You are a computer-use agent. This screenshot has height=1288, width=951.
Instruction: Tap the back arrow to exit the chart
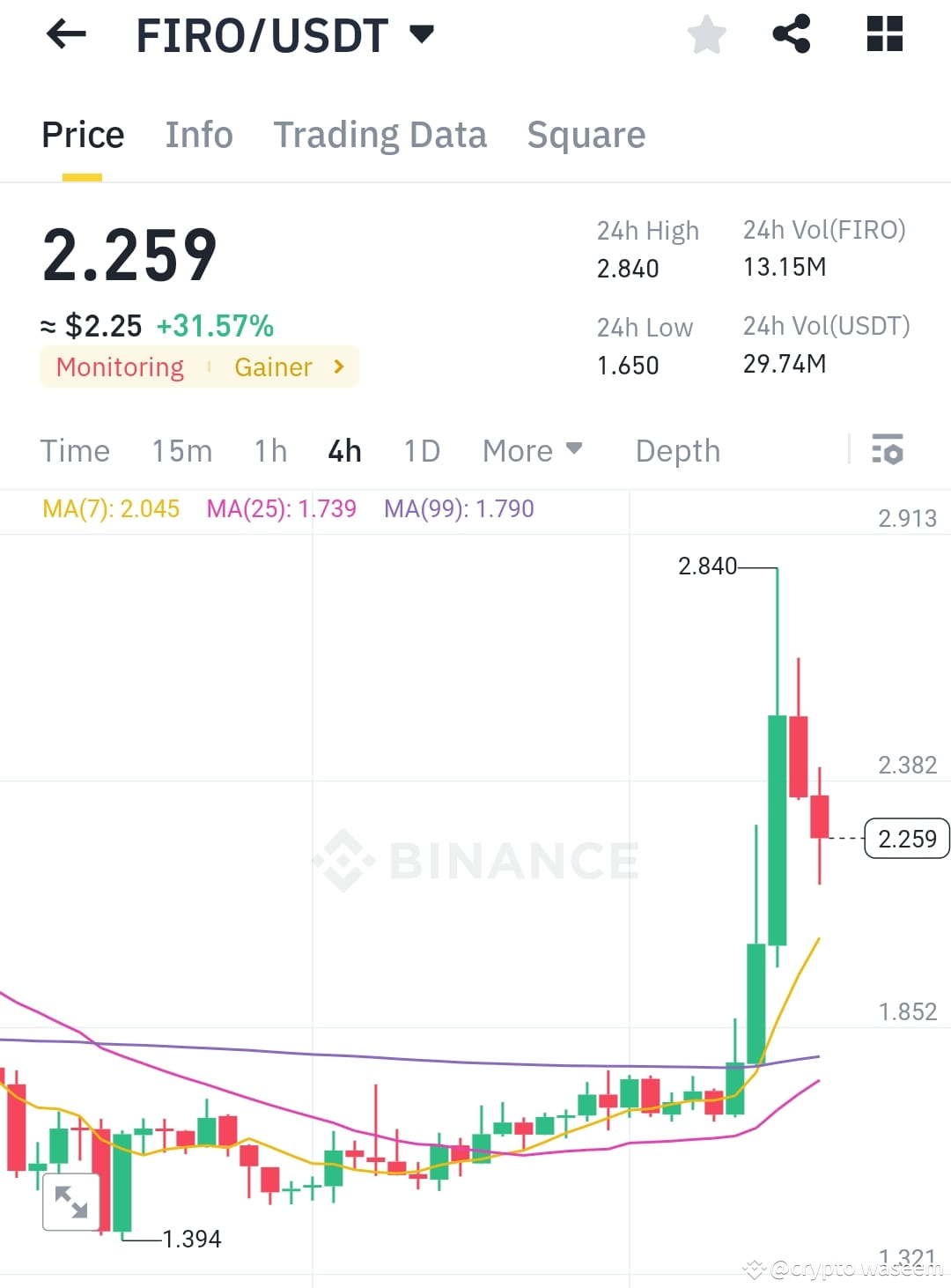65,33
